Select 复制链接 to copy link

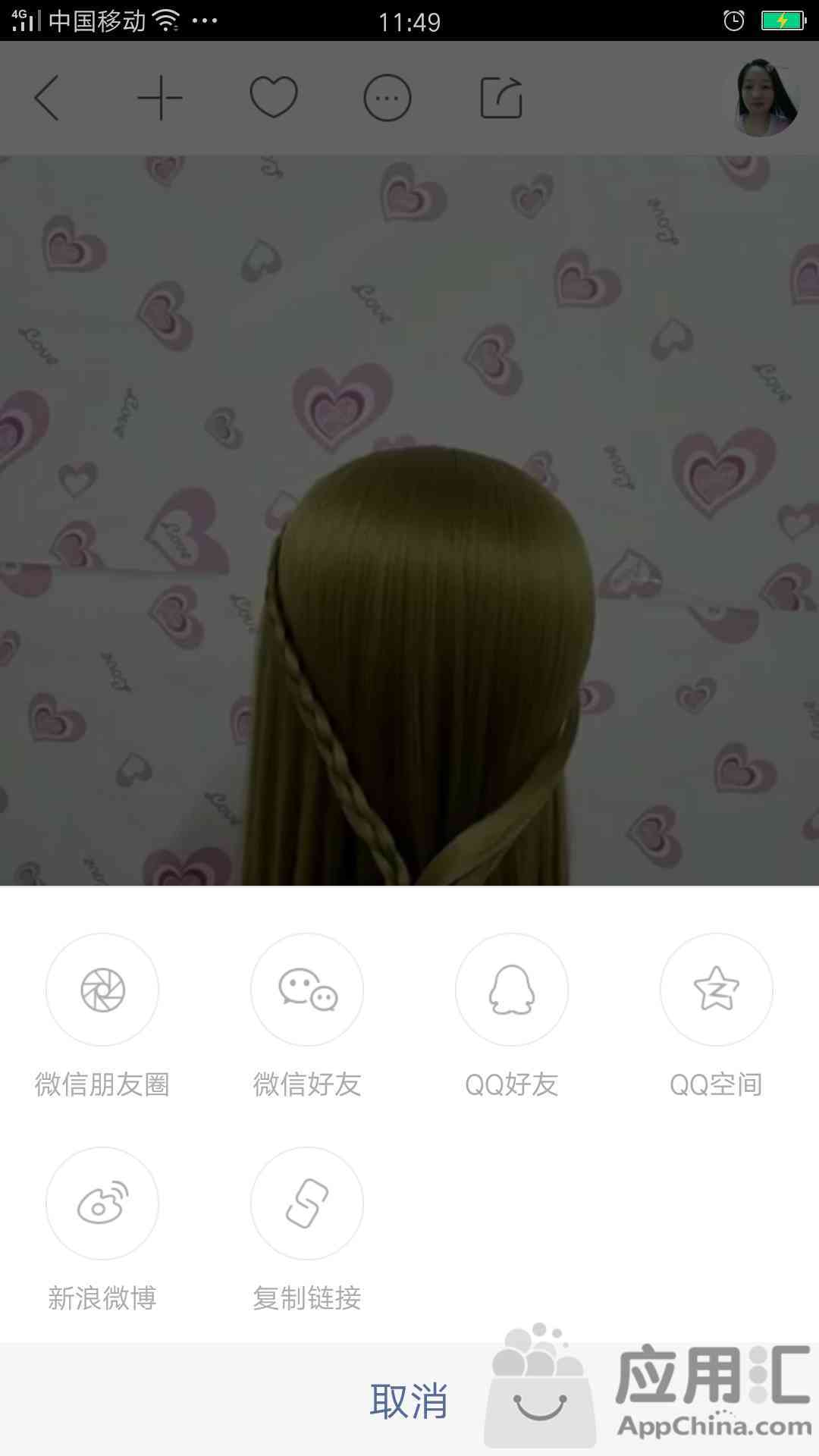(307, 1203)
